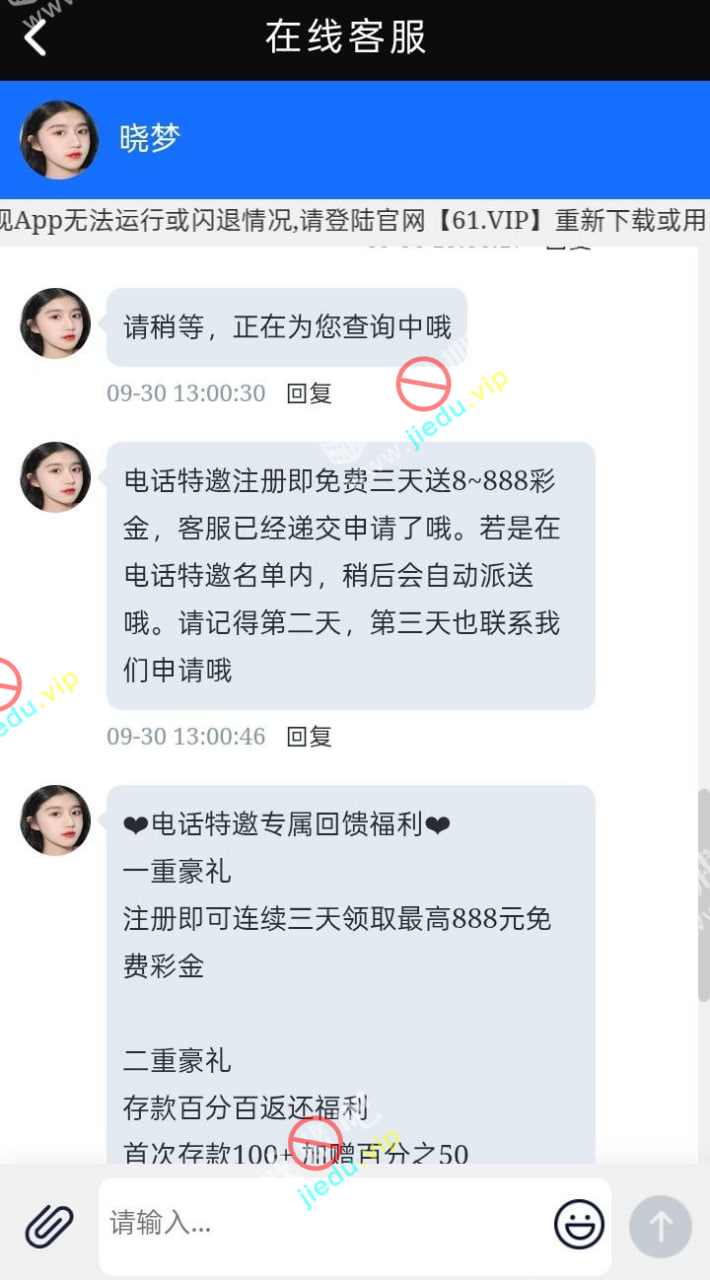This screenshot has width=710, height=1280.
Task: Go back from 在线客服 chat
Action: pyautogui.click(x=36, y=38)
